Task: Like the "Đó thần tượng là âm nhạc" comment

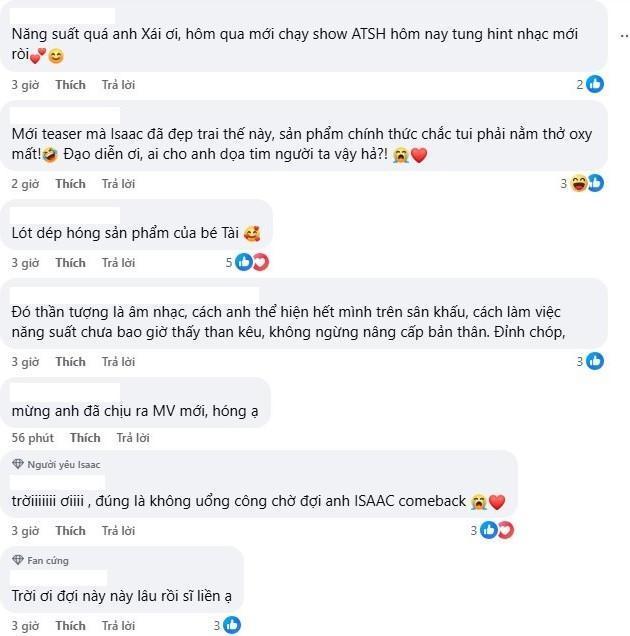Action: click(70, 362)
